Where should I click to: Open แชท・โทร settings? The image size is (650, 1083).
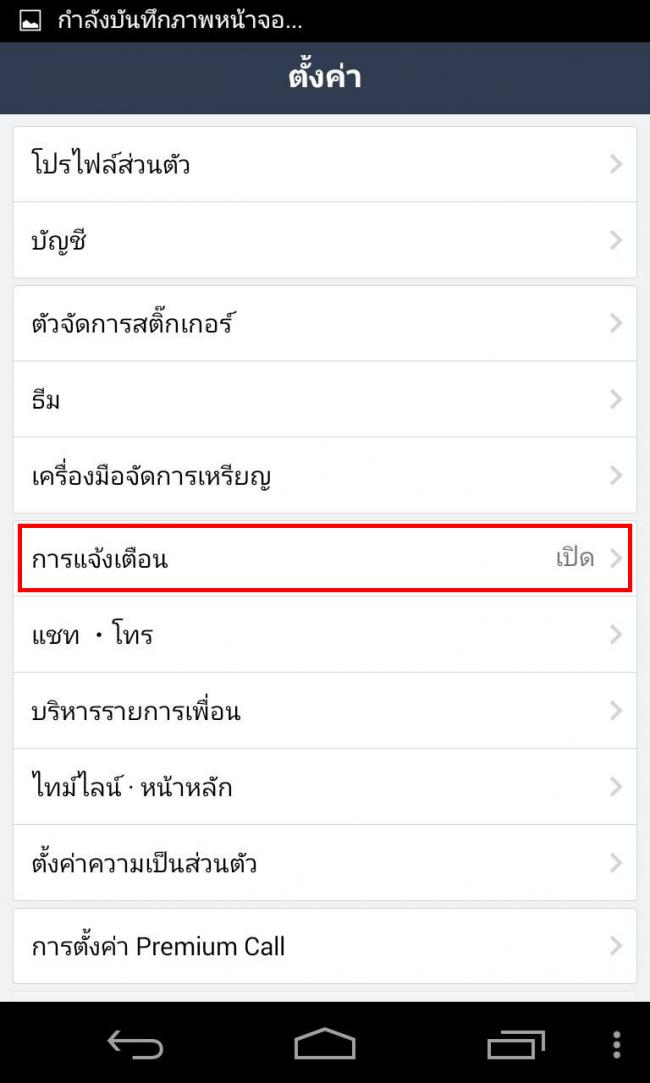[324, 635]
